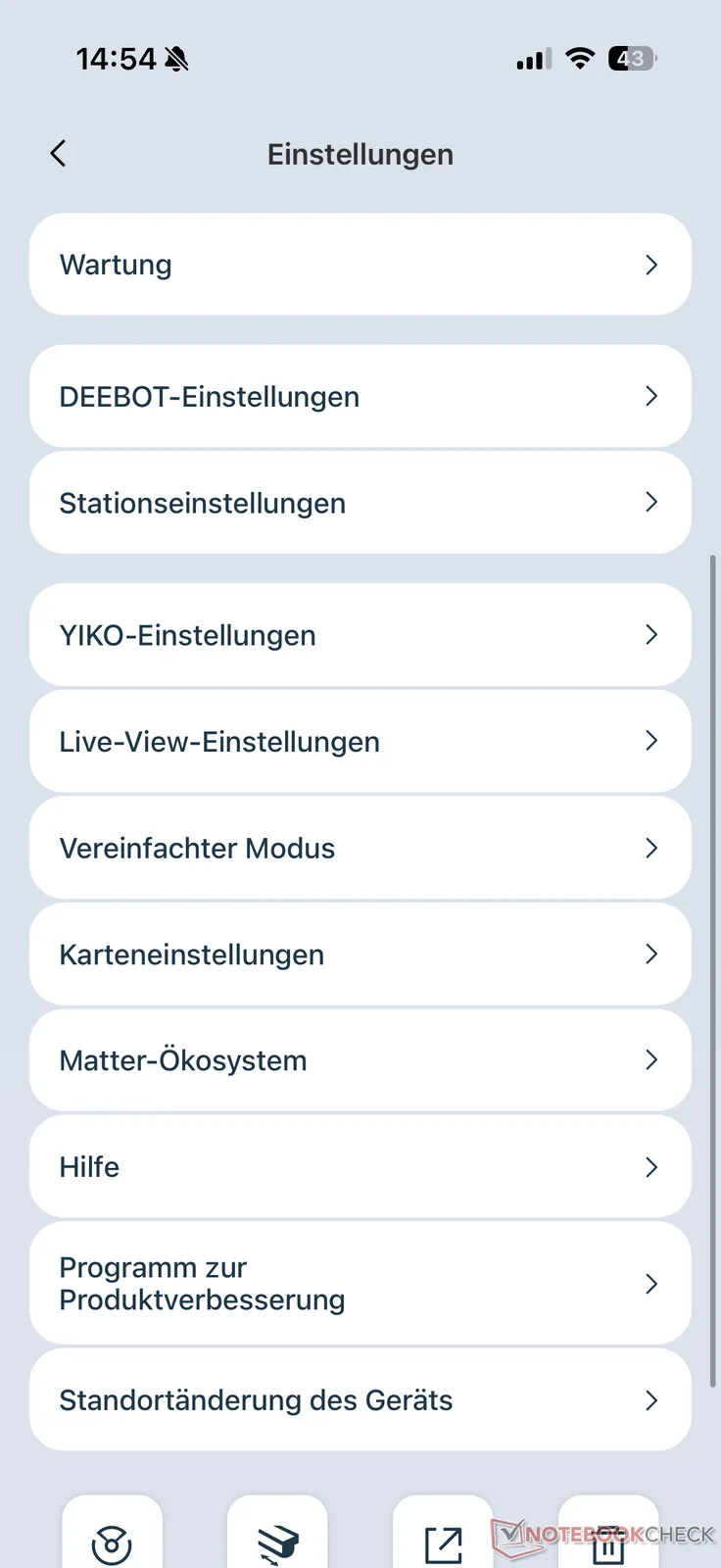Open Live-View-Einstellungen
The width and height of the screenshot is (721, 1568).
360,742
